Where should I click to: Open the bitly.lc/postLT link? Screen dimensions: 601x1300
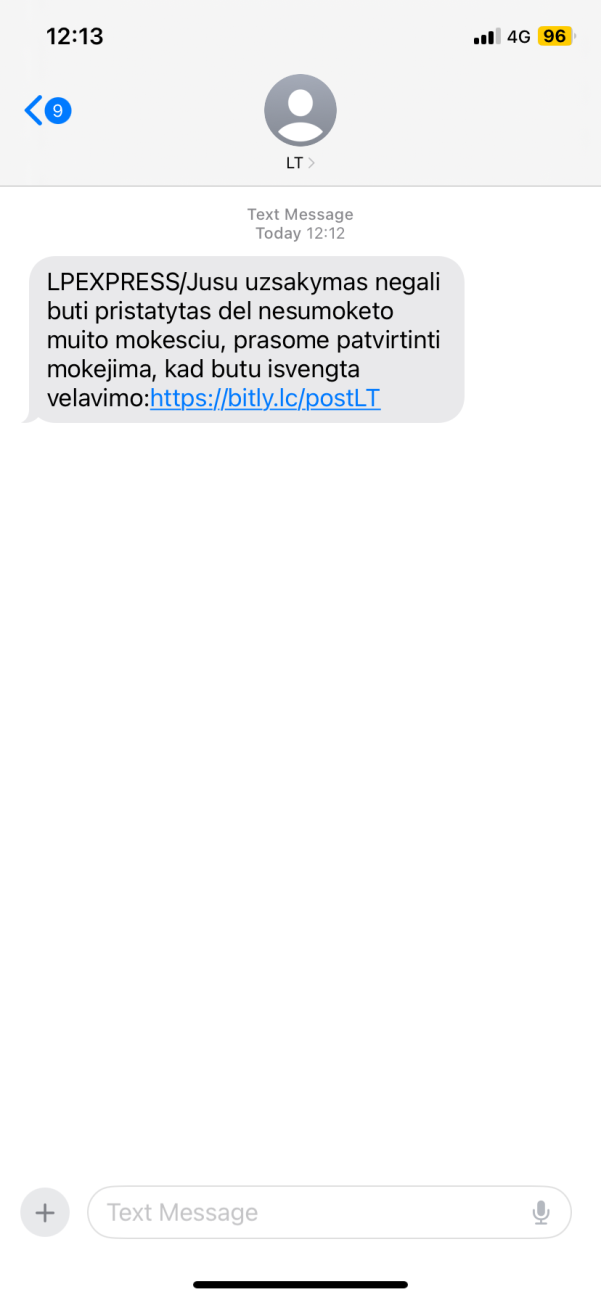tap(265, 399)
